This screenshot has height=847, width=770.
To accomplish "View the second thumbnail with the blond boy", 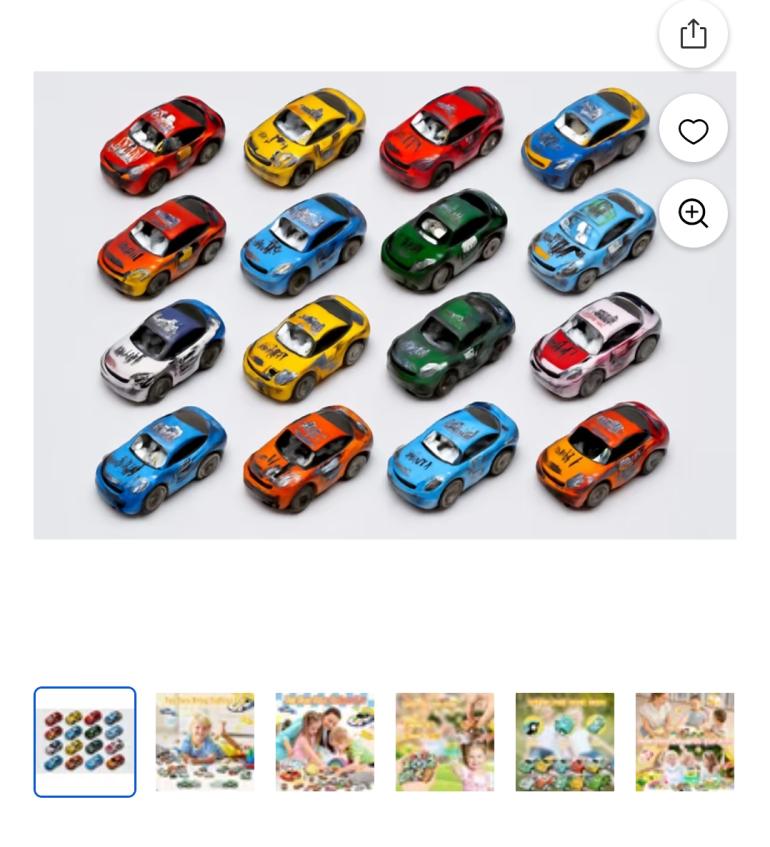I will point(205,742).
